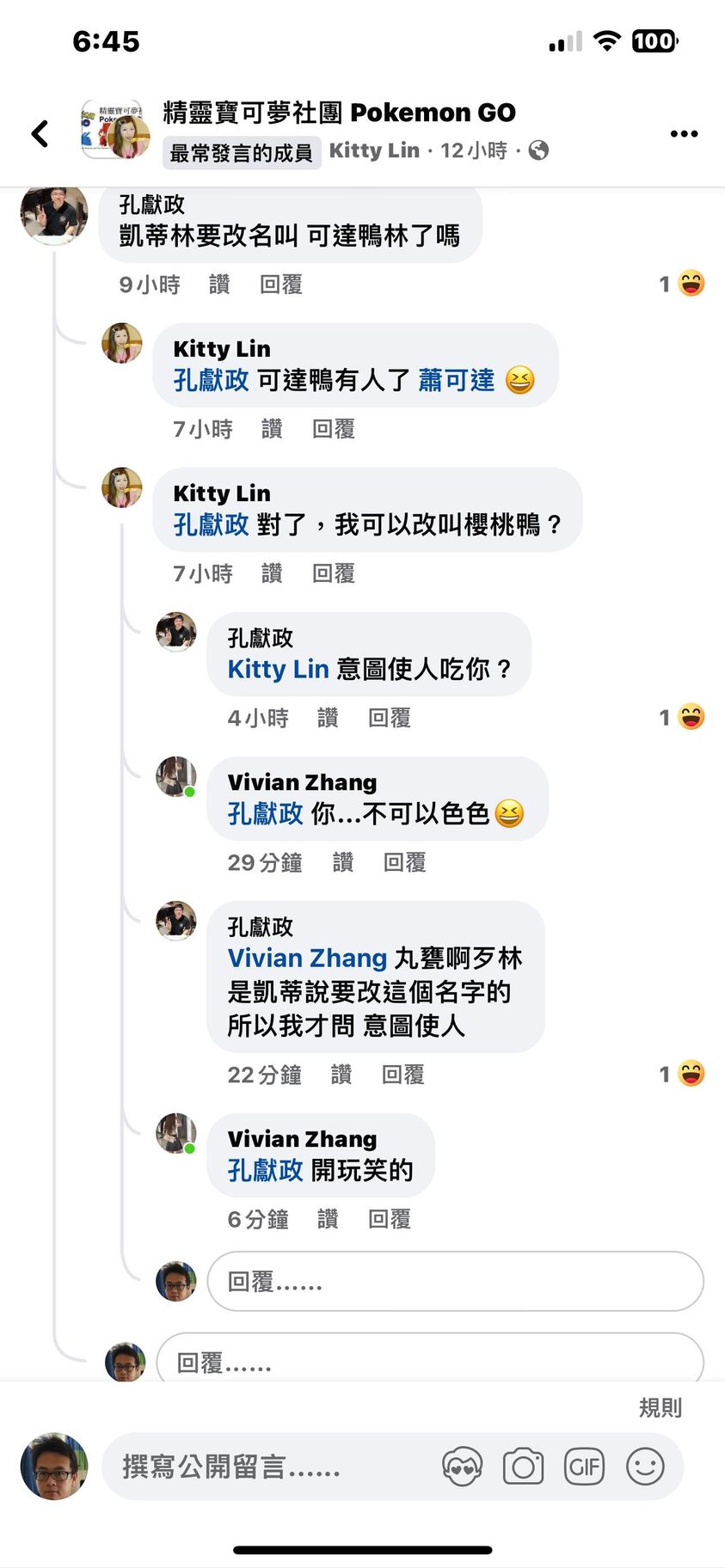Image resolution: width=725 pixels, height=1568 pixels.
Task: Like 孔獻政's 22分鐘 comment
Action: pyautogui.click(x=341, y=1075)
